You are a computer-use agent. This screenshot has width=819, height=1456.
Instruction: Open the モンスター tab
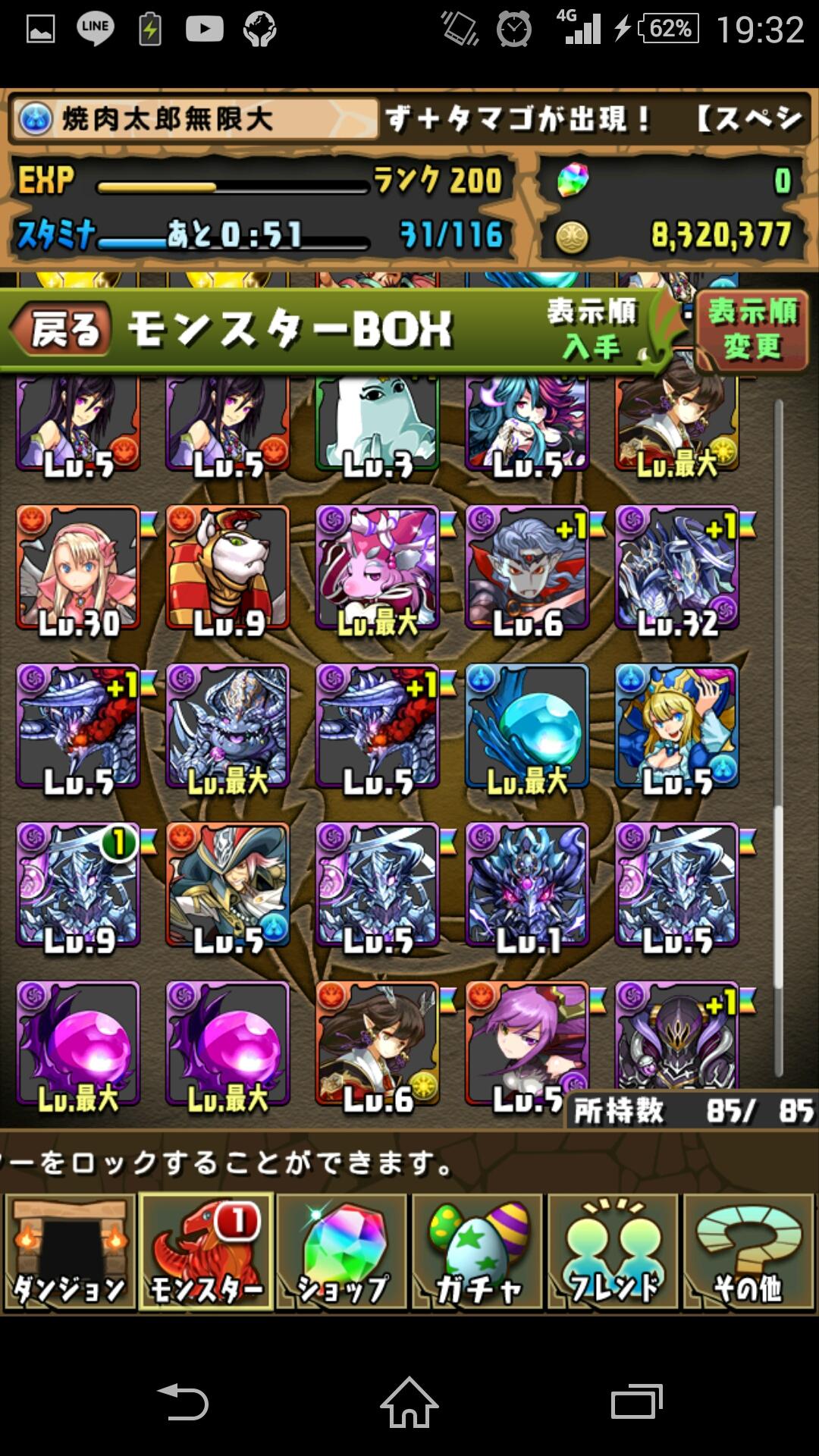206,1252
